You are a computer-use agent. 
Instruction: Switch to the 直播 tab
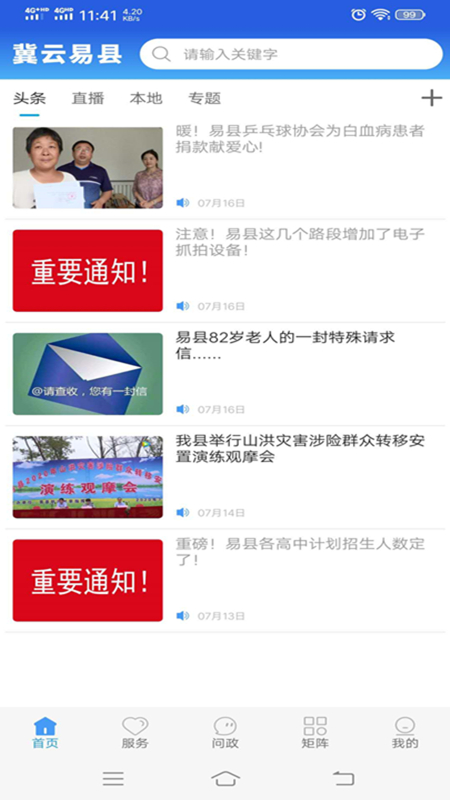click(x=88, y=98)
